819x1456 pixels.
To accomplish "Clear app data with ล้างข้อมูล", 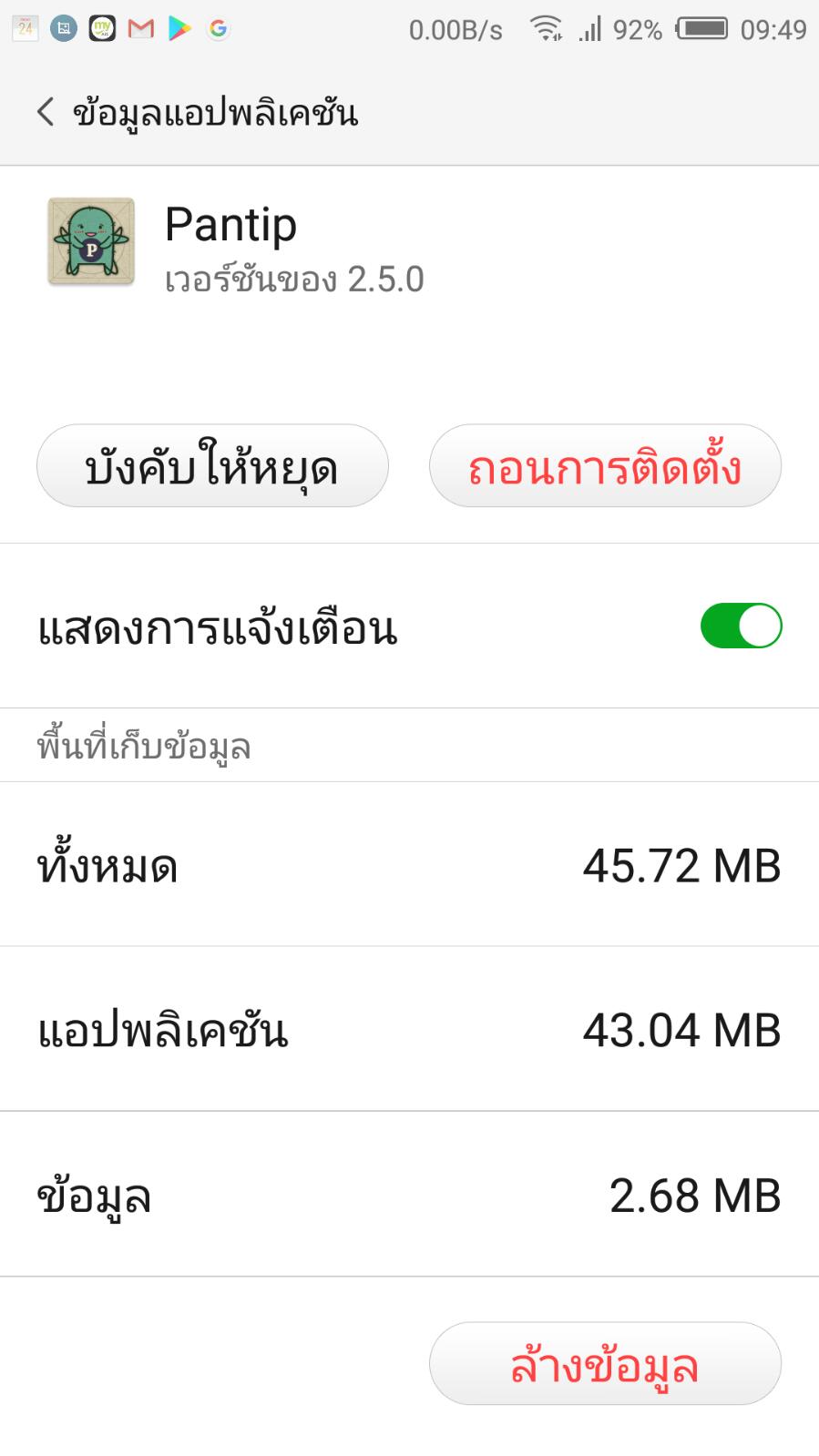I will [605, 1364].
